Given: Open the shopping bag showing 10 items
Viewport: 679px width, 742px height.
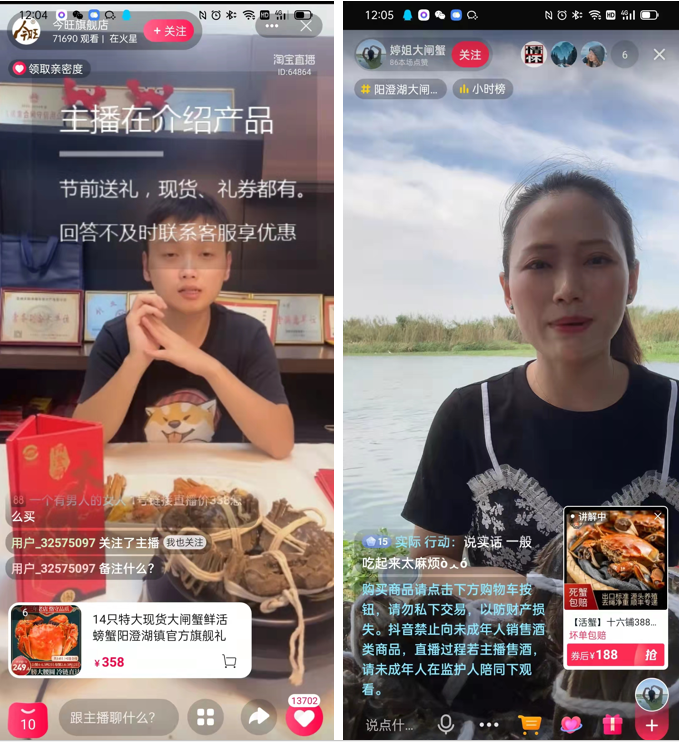Looking at the screenshot, I should click(x=28, y=718).
